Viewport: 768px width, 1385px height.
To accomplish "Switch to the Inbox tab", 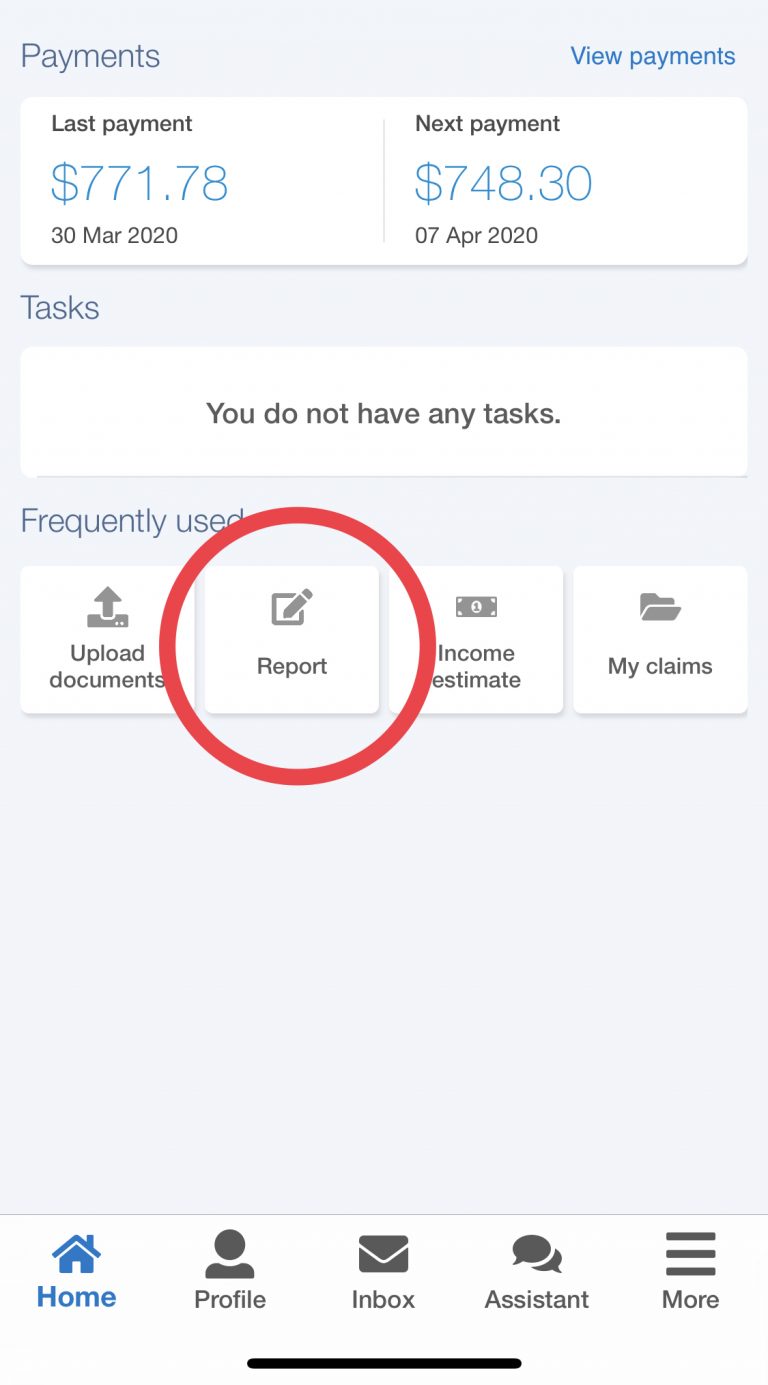I will [383, 1272].
